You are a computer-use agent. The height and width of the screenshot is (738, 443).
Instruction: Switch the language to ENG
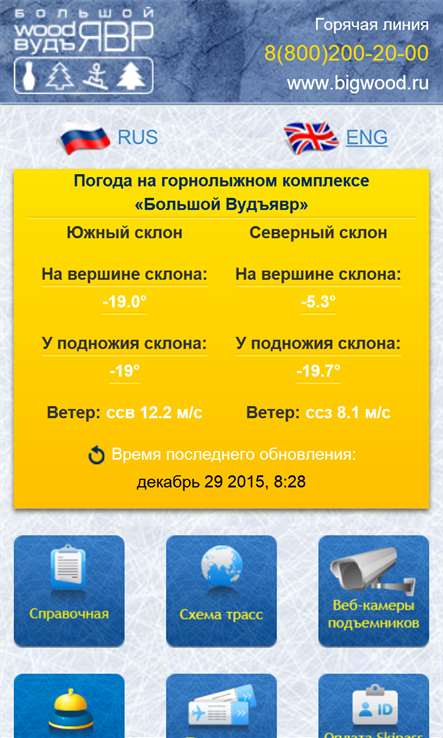336,137
